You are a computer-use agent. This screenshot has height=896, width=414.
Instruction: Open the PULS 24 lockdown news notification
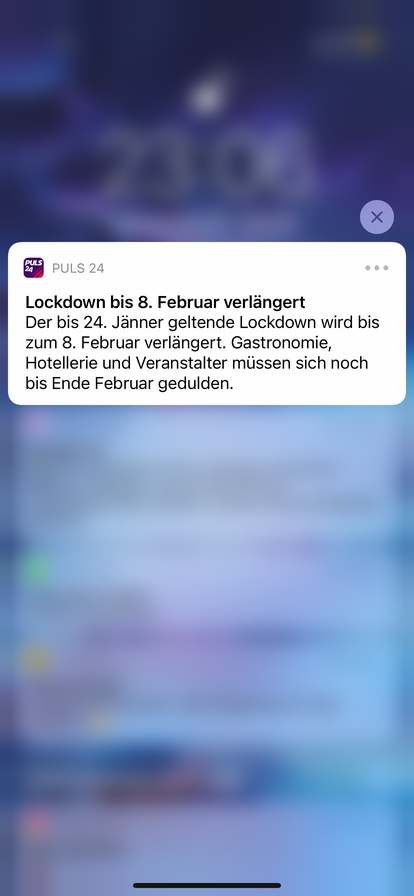point(207,323)
